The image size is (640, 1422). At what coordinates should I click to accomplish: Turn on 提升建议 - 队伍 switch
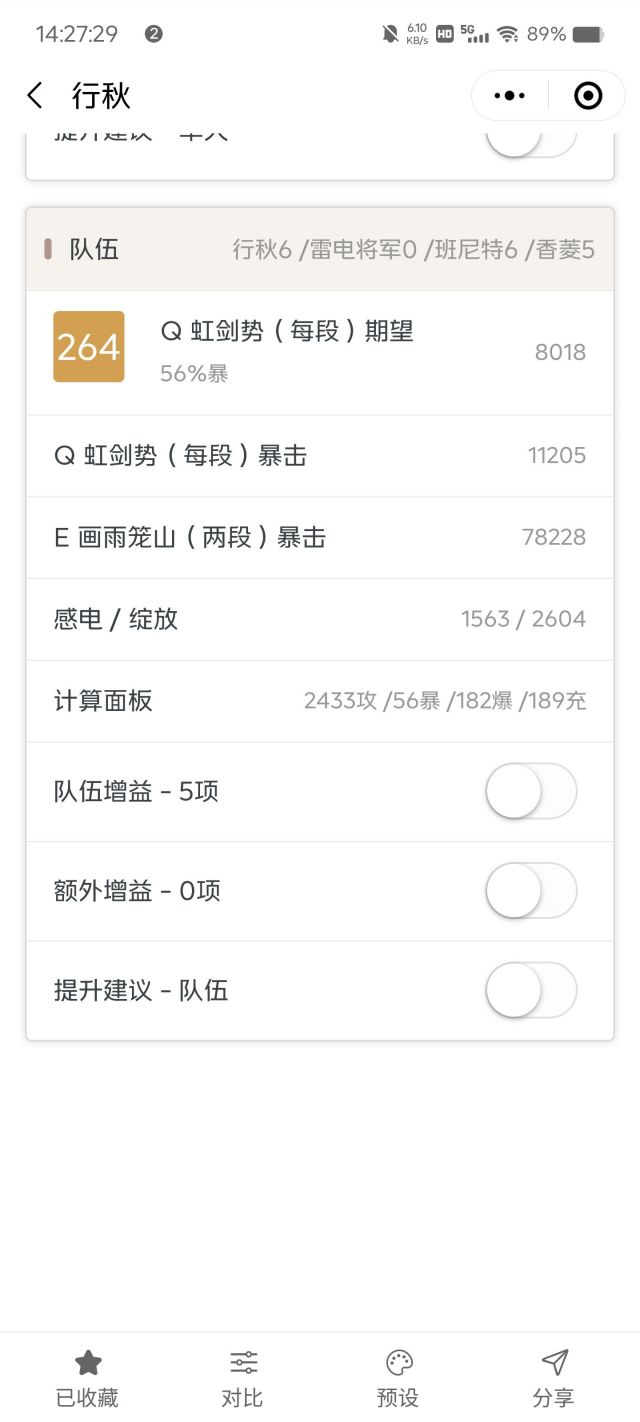531,990
